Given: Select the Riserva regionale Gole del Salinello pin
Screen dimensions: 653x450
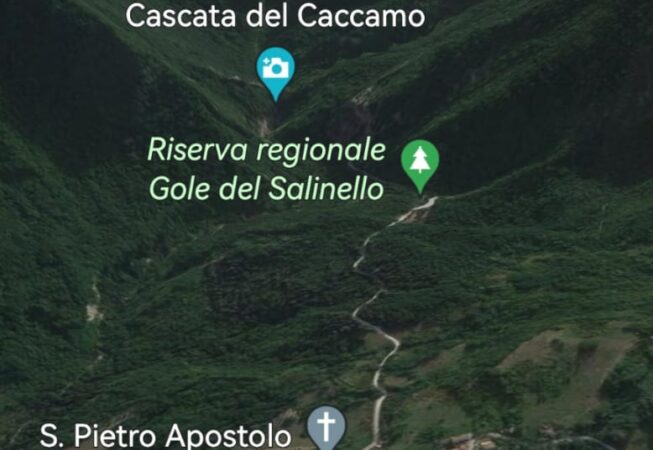Looking at the screenshot, I should click(420, 162).
